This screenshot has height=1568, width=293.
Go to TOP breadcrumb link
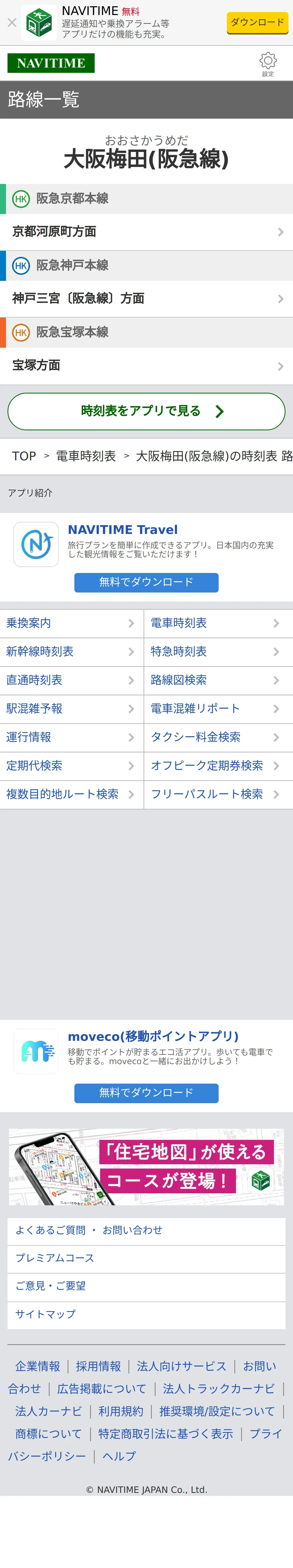coord(24,456)
